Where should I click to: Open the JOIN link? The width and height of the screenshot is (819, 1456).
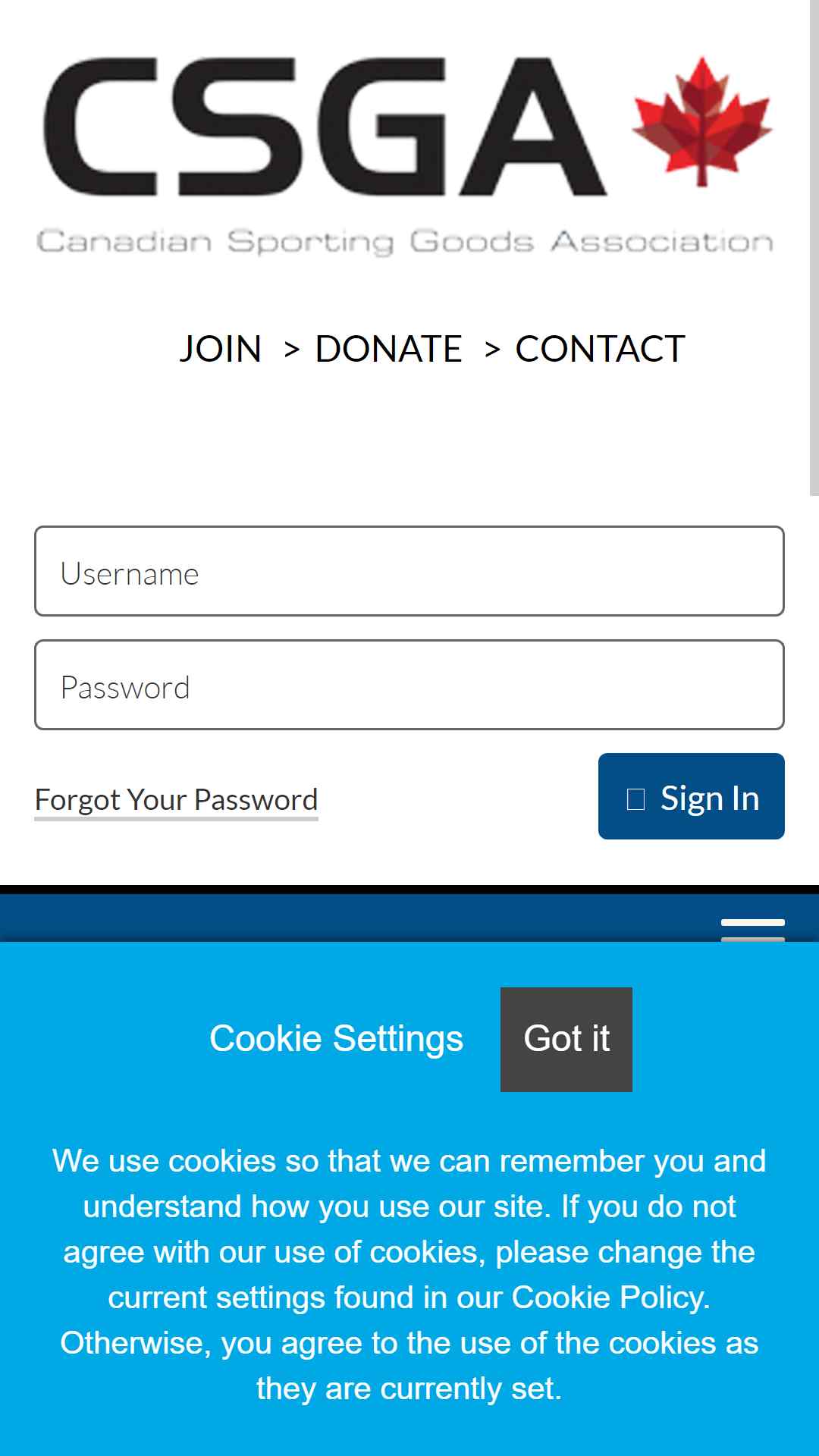pyautogui.click(x=220, y=349)
